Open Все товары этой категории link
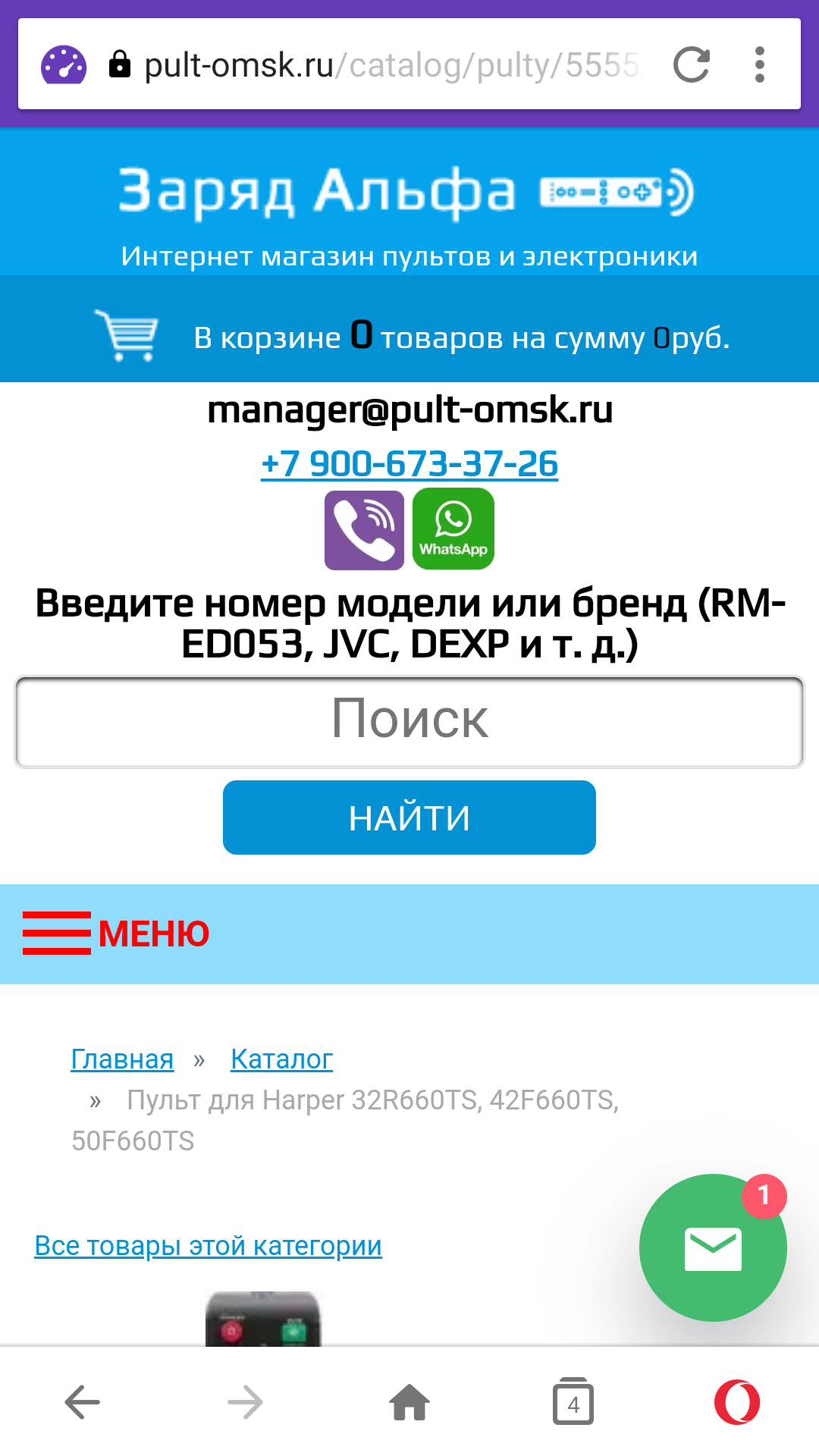Image resolution: width=819 pixels, height=1456 pixels. click(208, 1246)
